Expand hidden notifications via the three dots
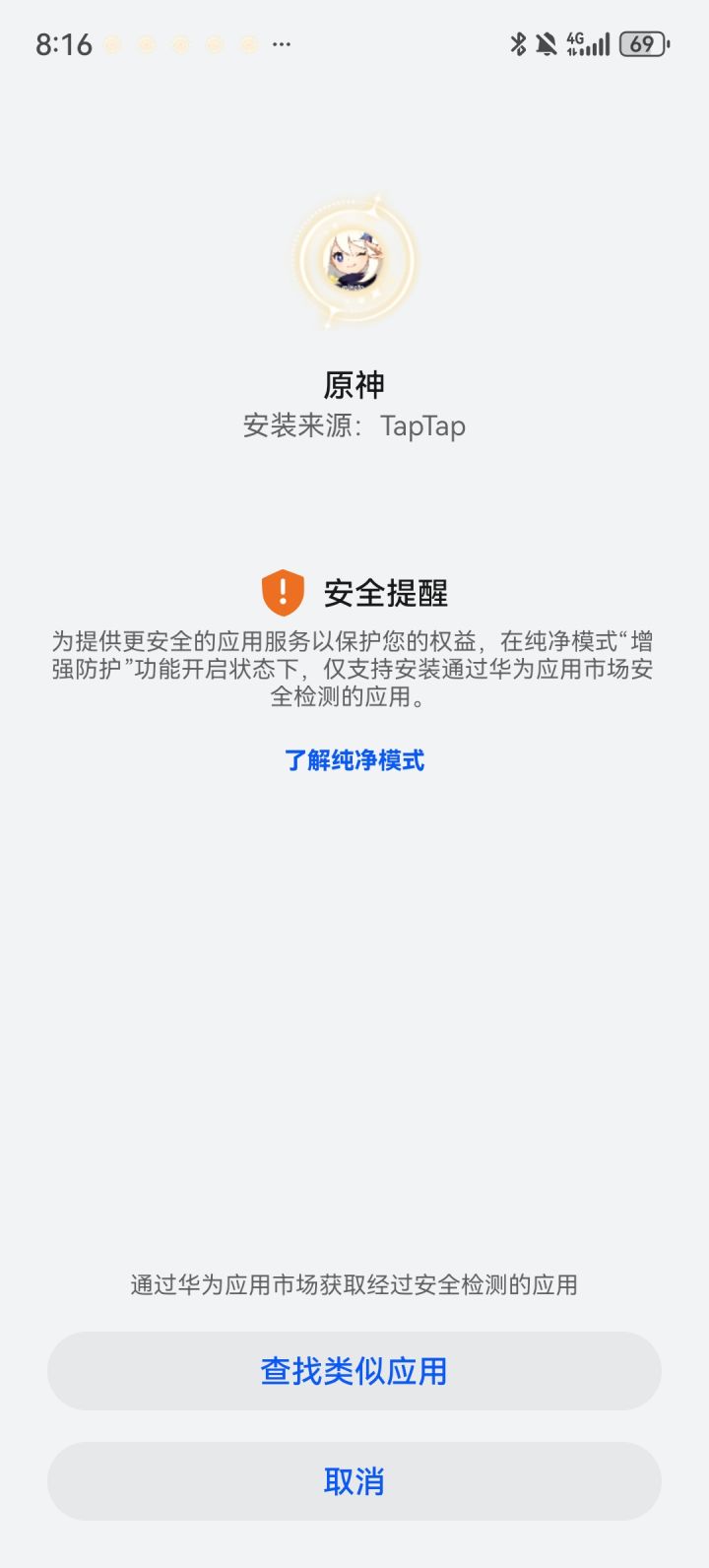 (x=281, y=44)
